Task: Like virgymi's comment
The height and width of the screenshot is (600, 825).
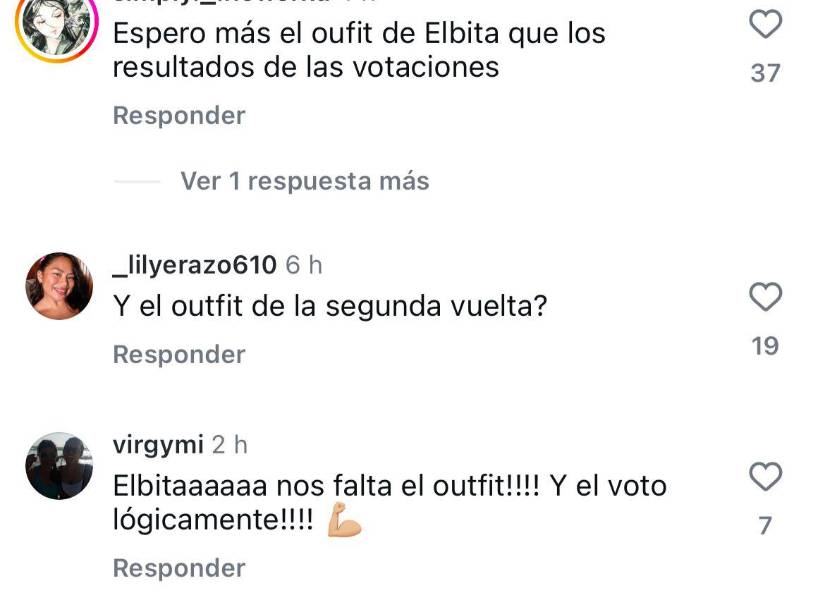Action: 765,477
